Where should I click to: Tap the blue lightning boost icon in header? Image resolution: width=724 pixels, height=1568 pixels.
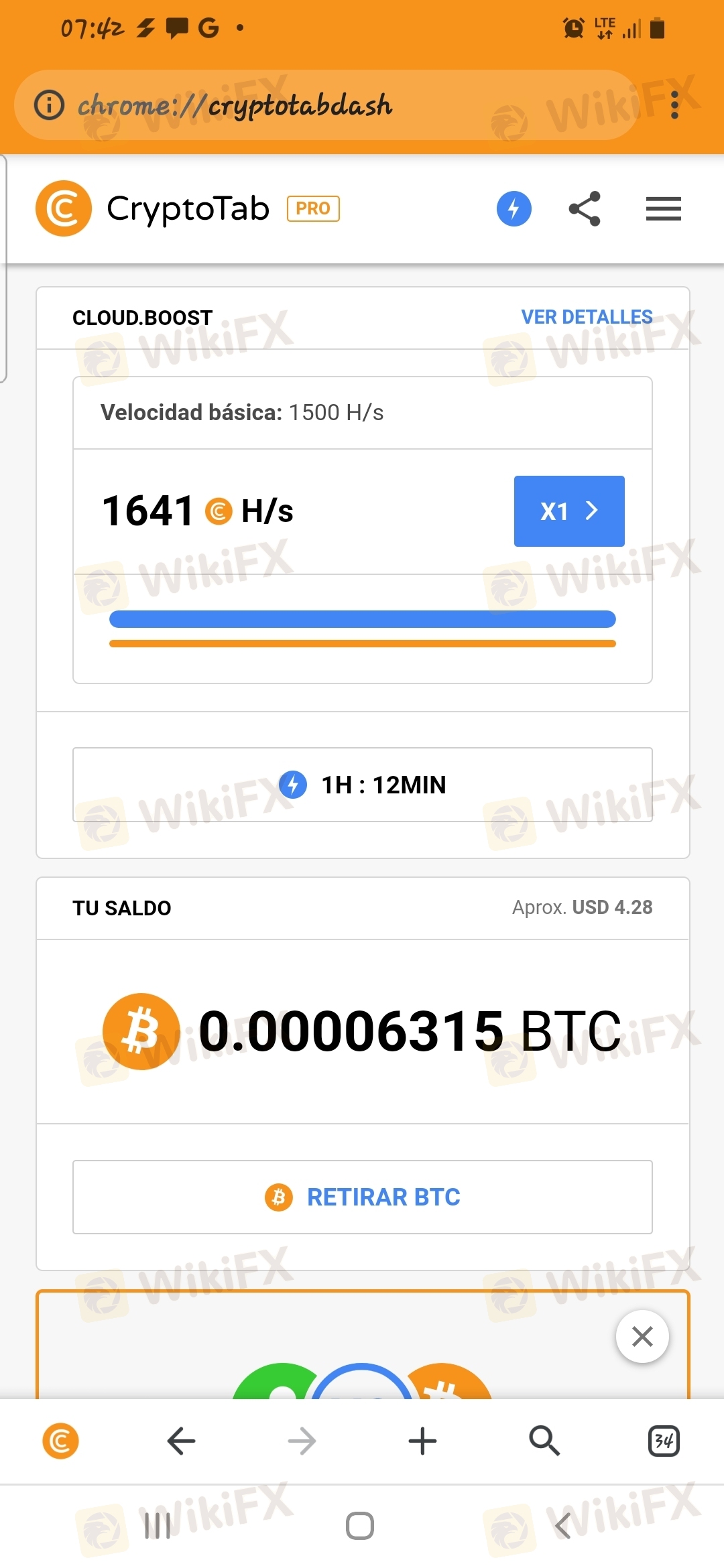pyautogui.click(x=514, y=208)
